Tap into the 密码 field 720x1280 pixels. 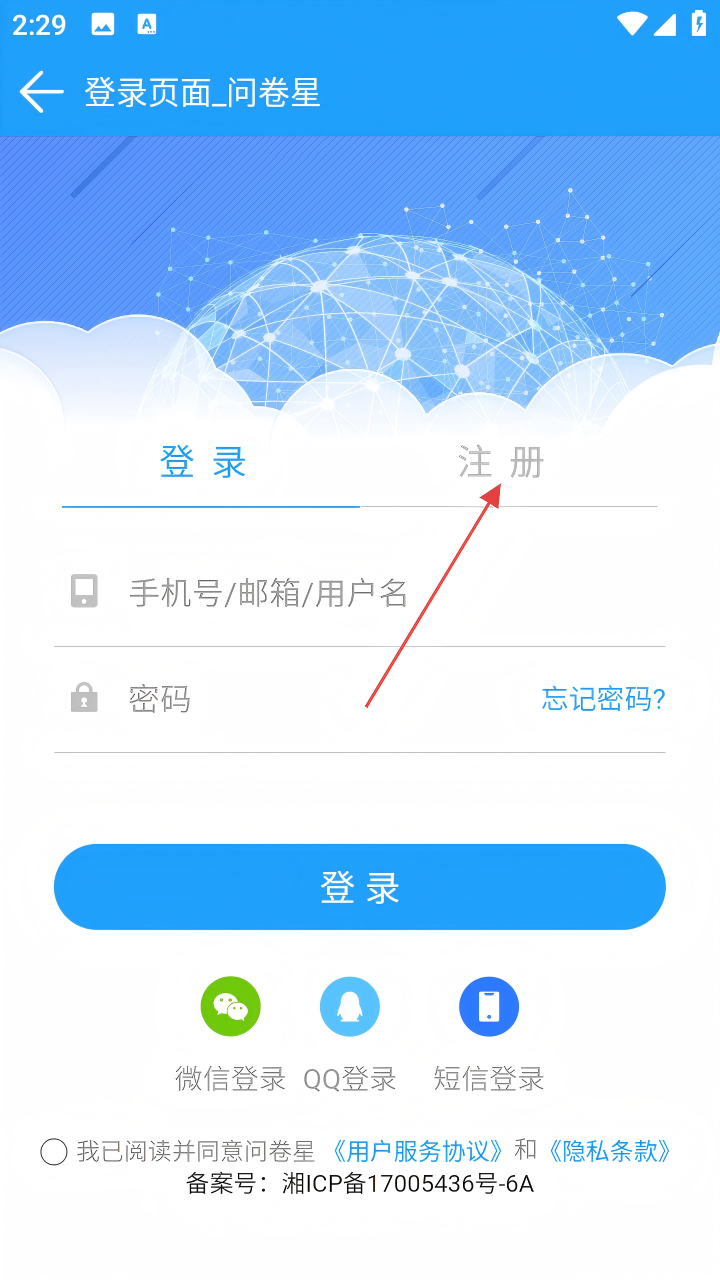pos(320,699)
